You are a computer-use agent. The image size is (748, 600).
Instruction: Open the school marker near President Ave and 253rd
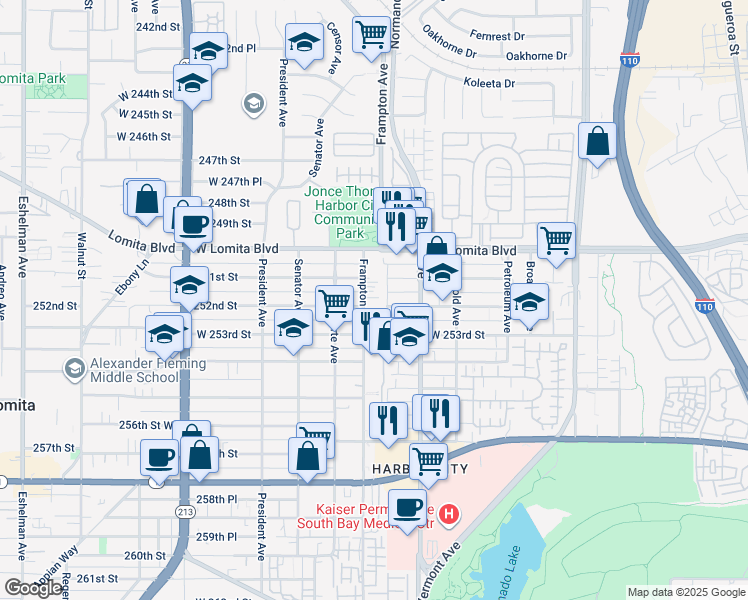[x=292, y=329]
